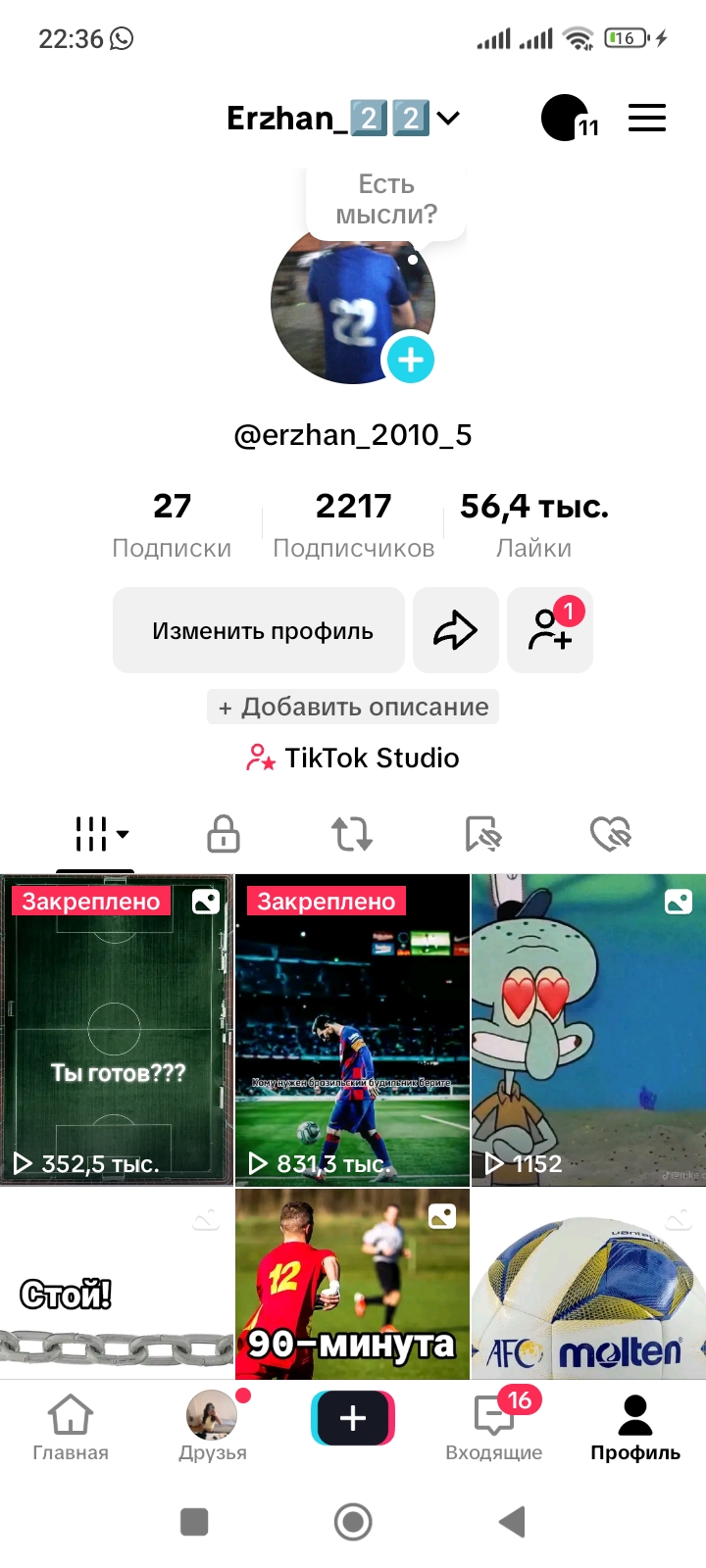Share the profile via arrow icon
This screenshot has height=1568, width=706.
coord(456,630)
